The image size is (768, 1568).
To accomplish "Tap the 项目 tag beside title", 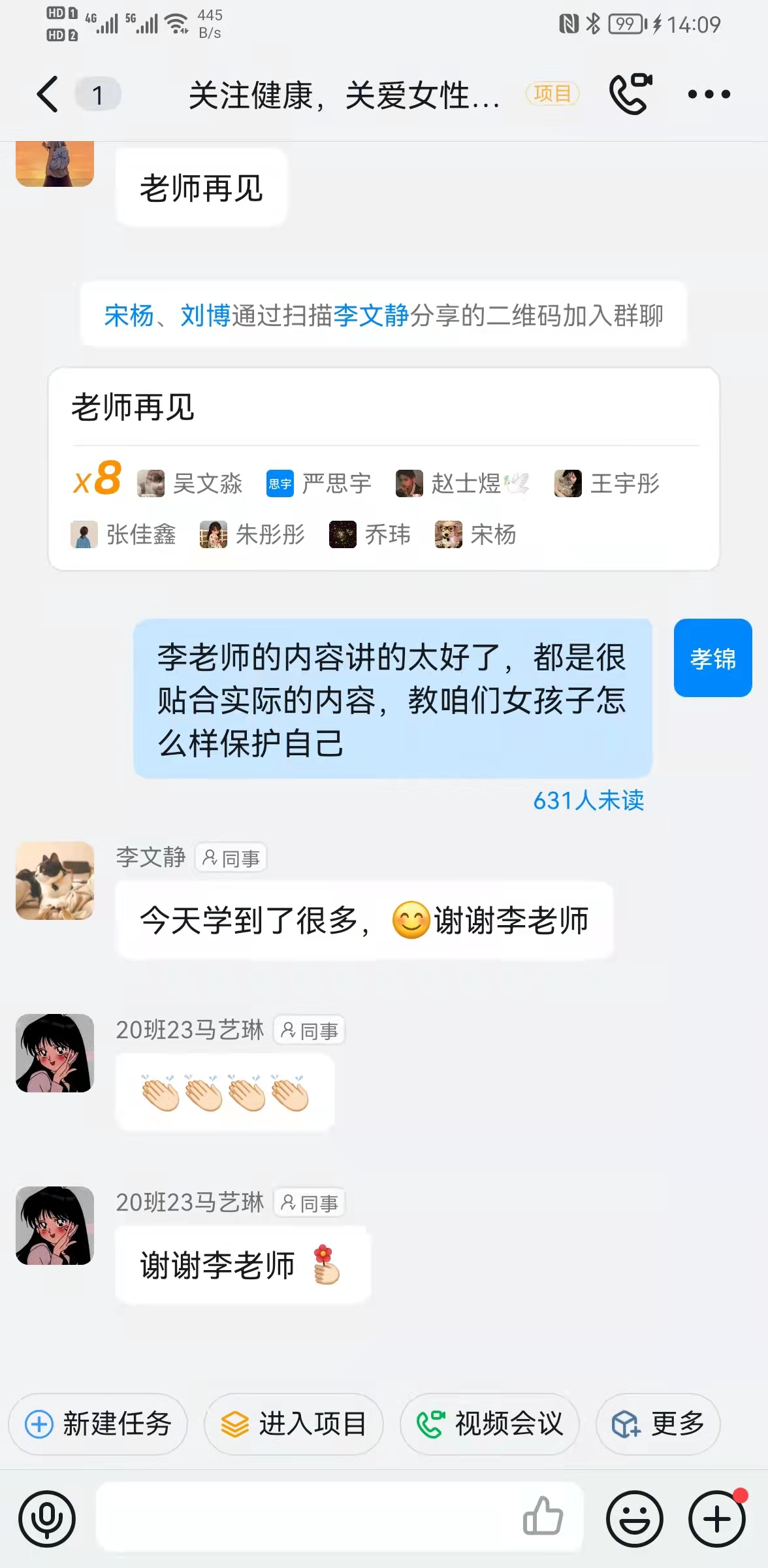I will click(x=552, y=94).
